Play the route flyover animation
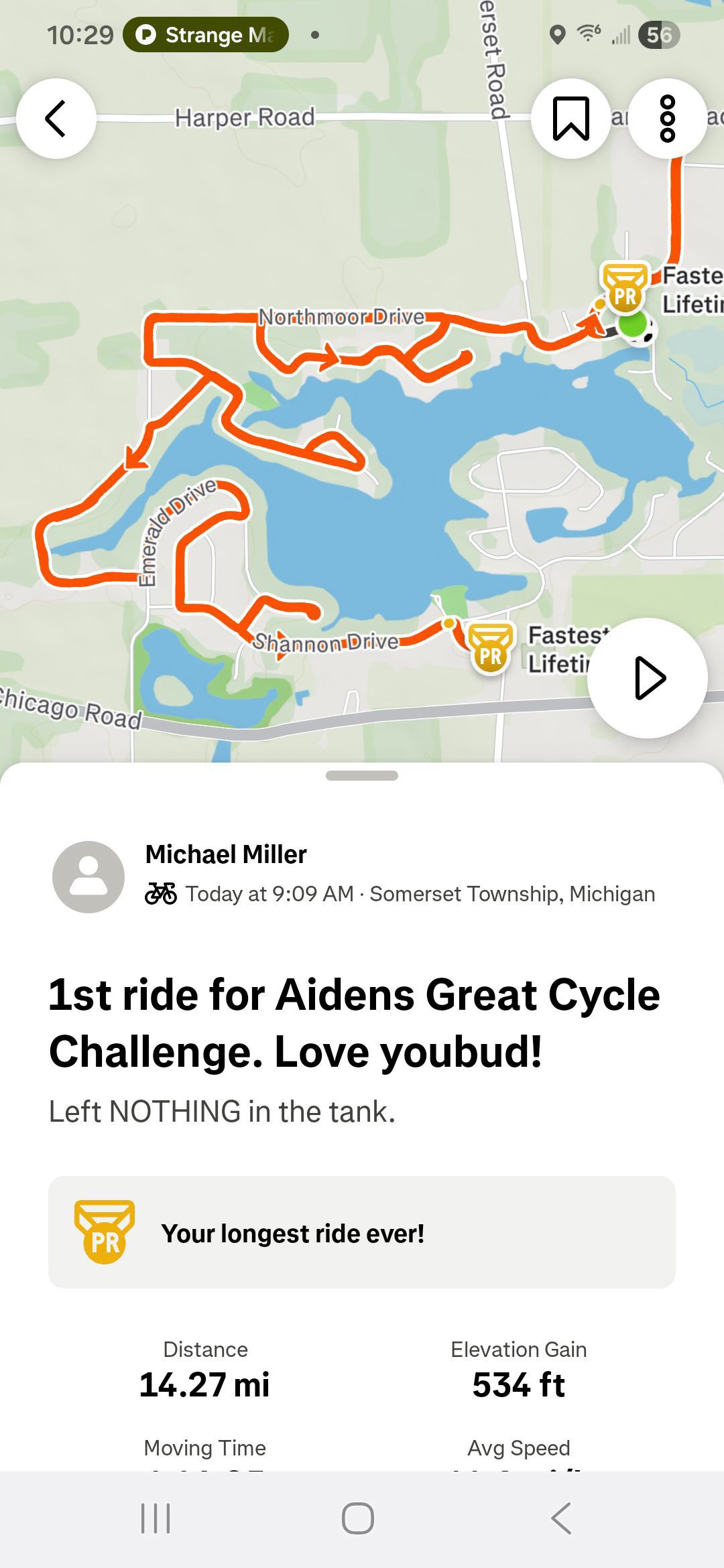Screen dimensions: 724x1568 point(648,678)
